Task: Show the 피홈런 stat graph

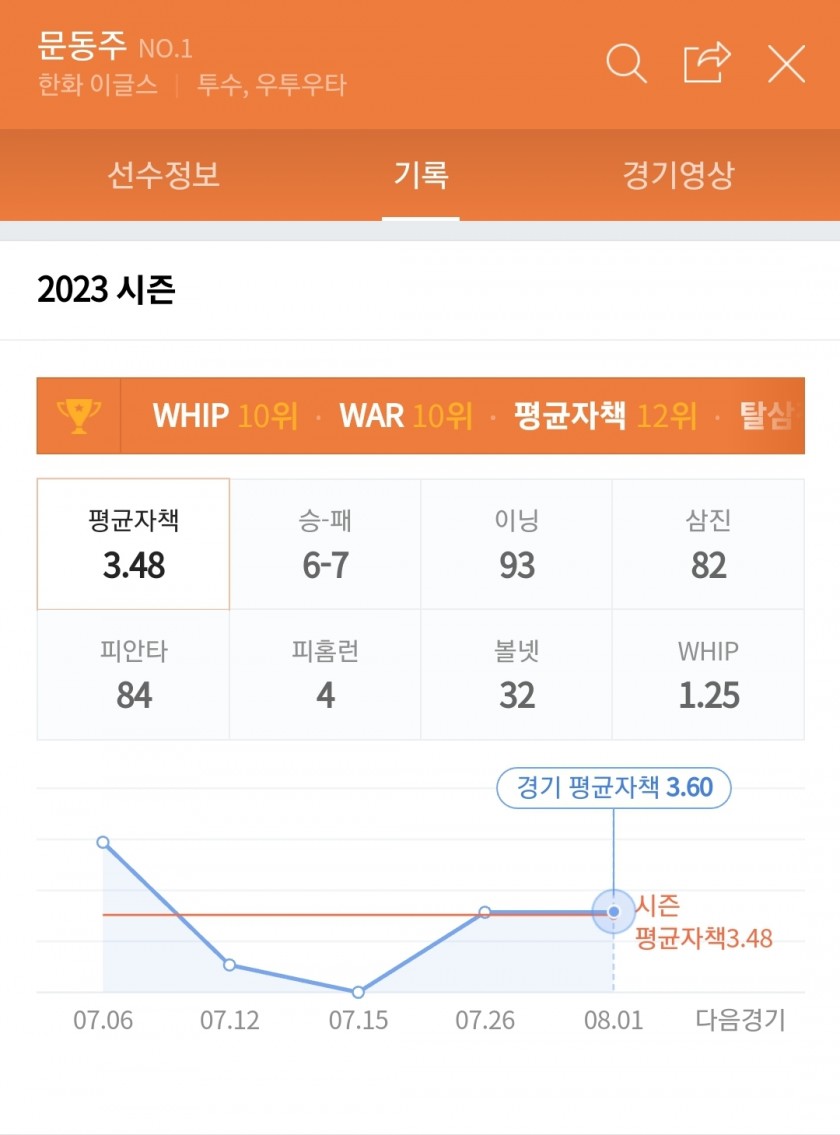Action: 325,675
